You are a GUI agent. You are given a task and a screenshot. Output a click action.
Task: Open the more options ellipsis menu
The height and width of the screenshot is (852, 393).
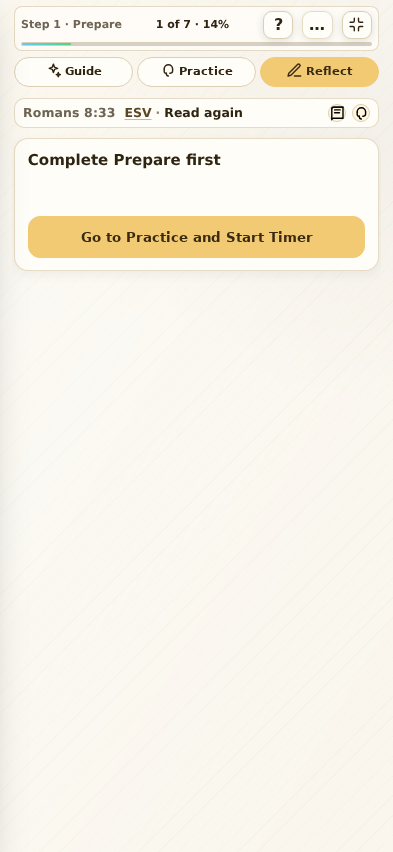(x=317, y=25)
